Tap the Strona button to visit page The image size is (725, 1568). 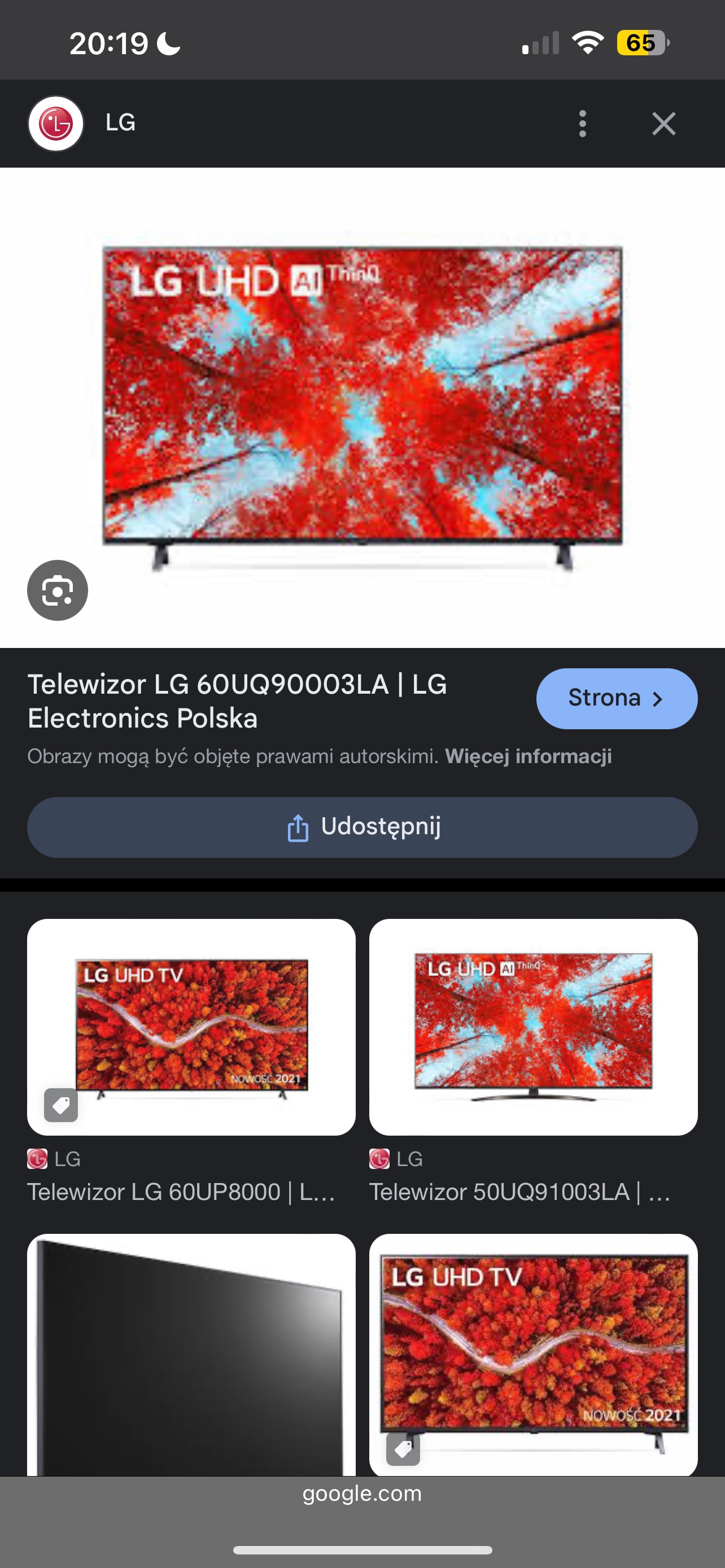tap(616, 698)
